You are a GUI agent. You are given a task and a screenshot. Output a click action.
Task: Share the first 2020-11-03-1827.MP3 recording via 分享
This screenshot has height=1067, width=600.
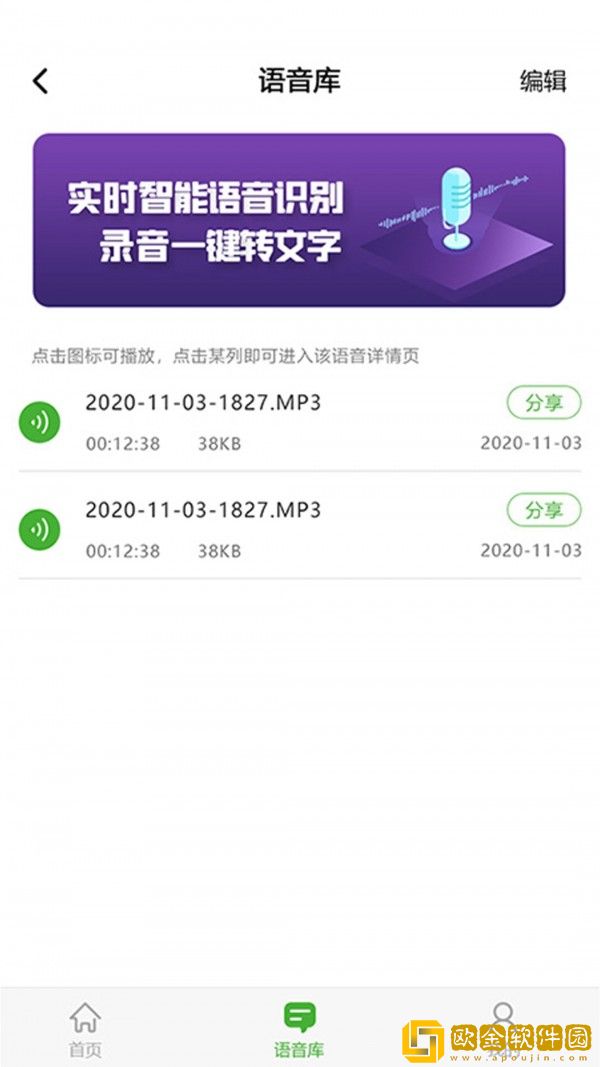(544, 403)
